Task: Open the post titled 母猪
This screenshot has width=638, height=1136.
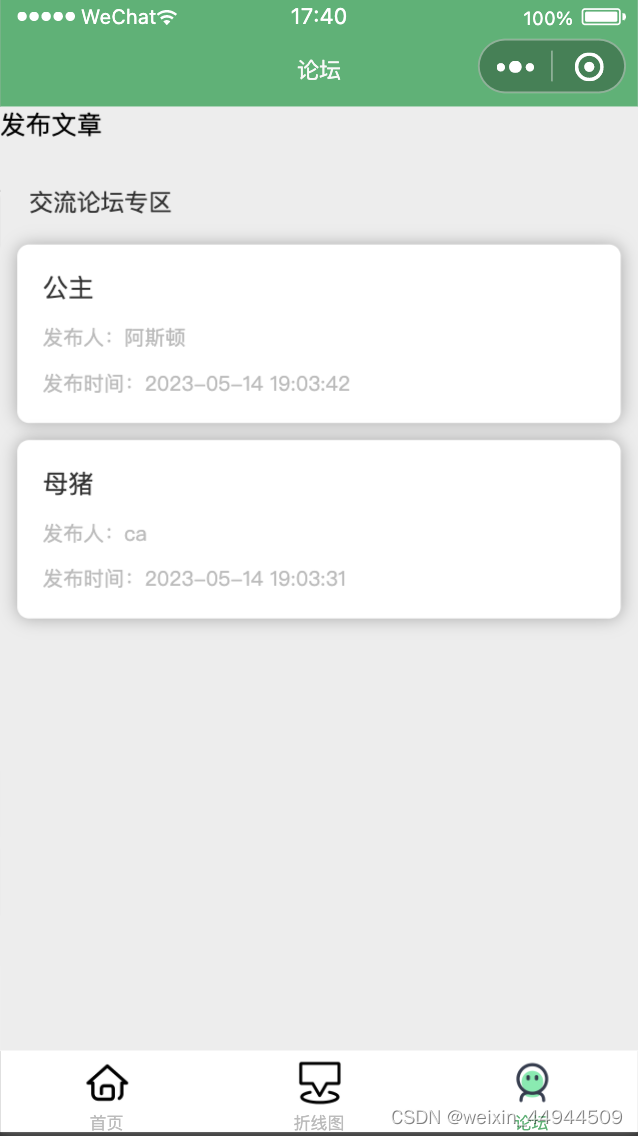Action: [x=319, y=529]
